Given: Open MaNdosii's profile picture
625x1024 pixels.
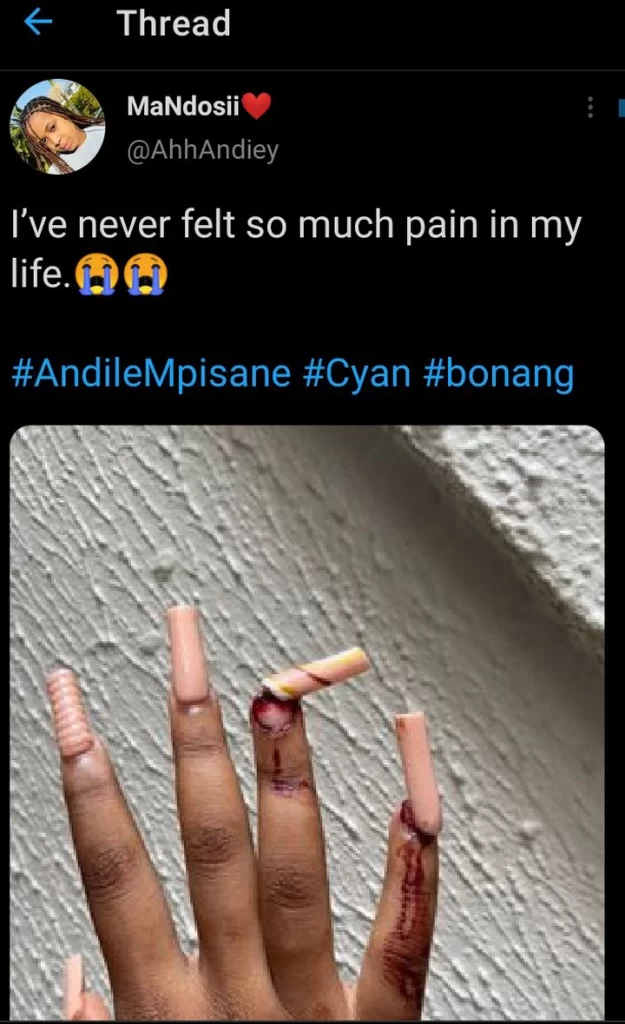Looking at the screenshot, I should point(57,127).
